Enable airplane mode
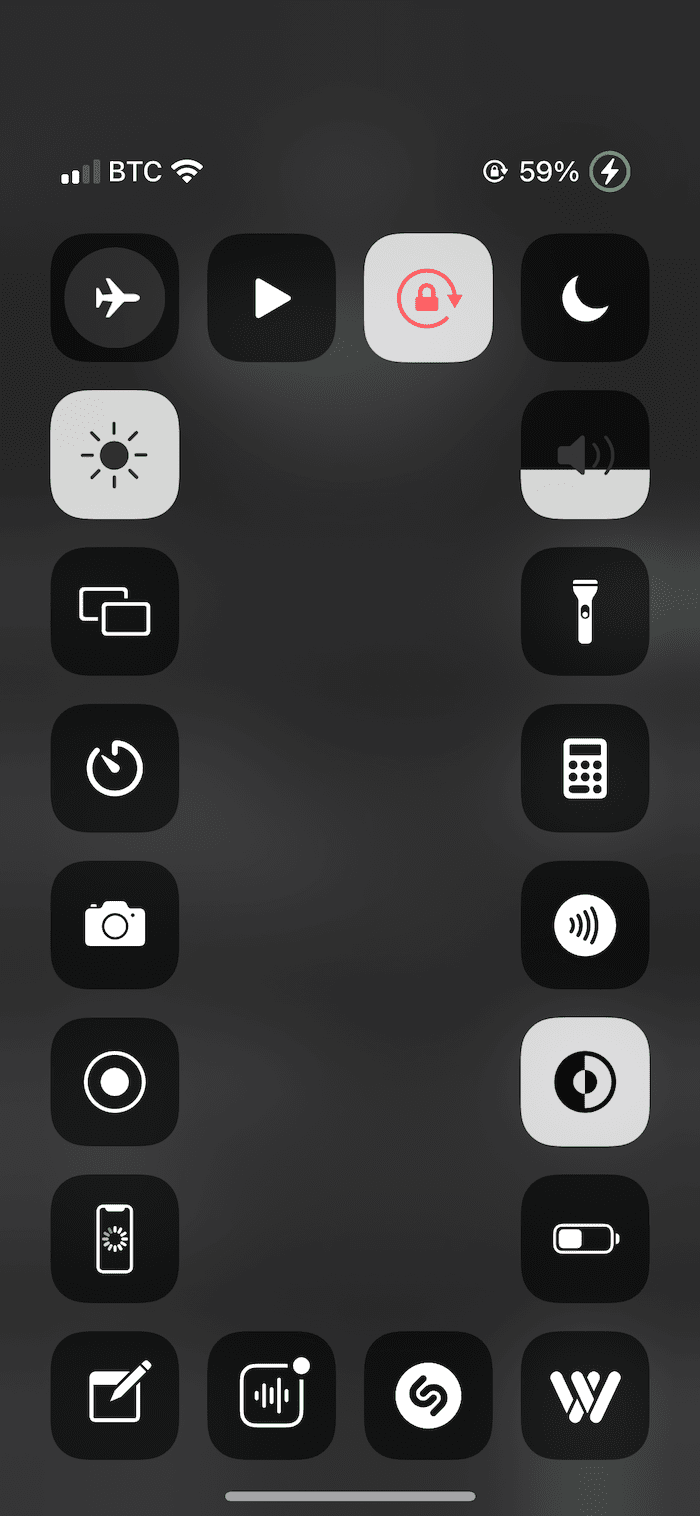Viewport: 700px width, 1516px height. pos(115,298)
